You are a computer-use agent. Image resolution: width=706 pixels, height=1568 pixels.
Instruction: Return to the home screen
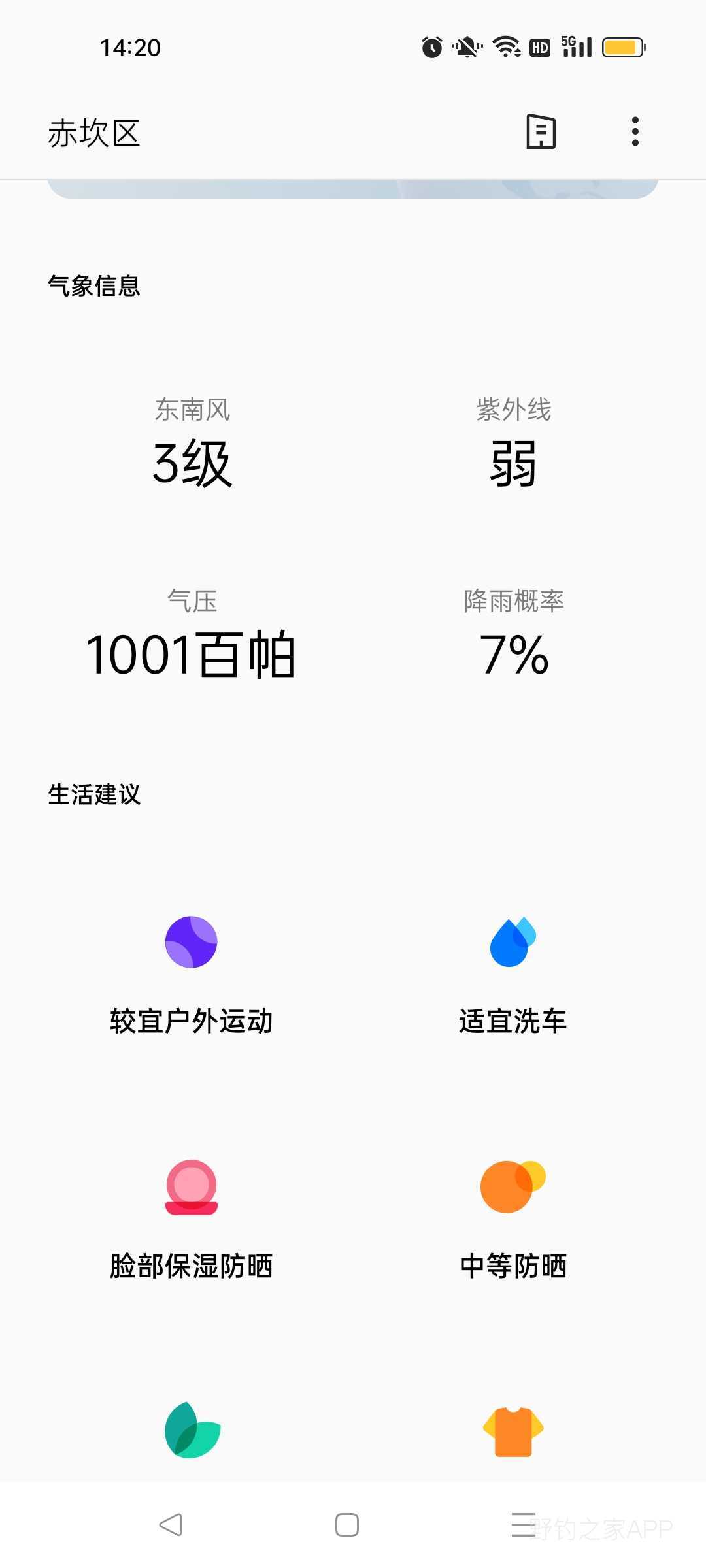click(347, 1525)
